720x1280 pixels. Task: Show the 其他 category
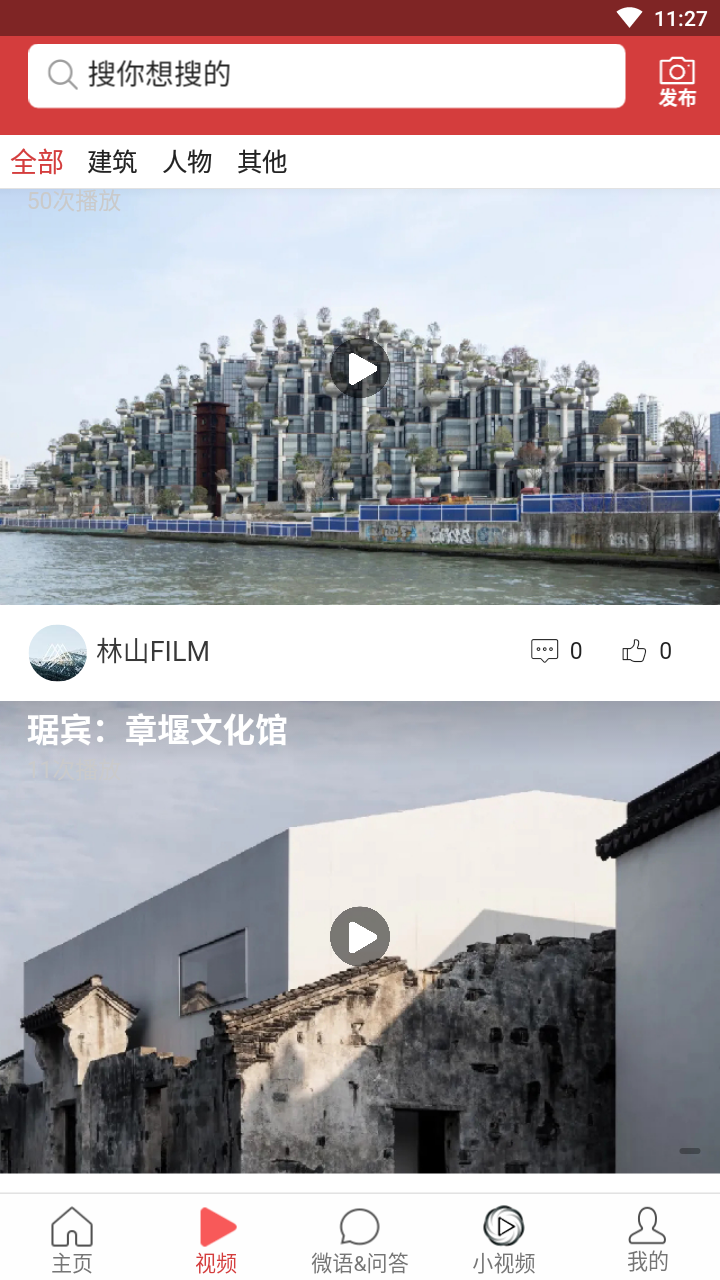coord(262,161)
